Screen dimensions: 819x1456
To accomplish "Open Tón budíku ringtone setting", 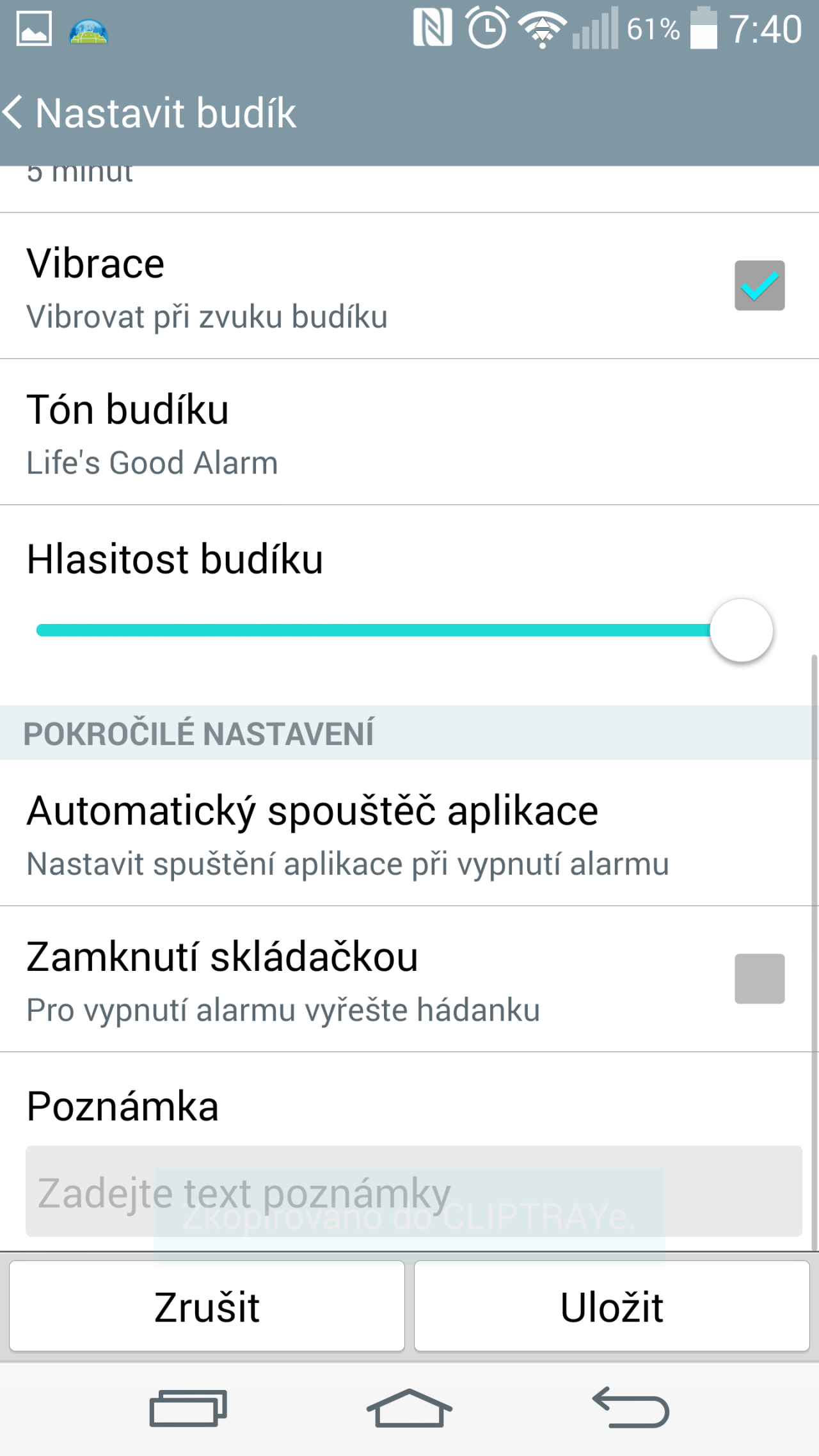I will (x=409, y=433).
